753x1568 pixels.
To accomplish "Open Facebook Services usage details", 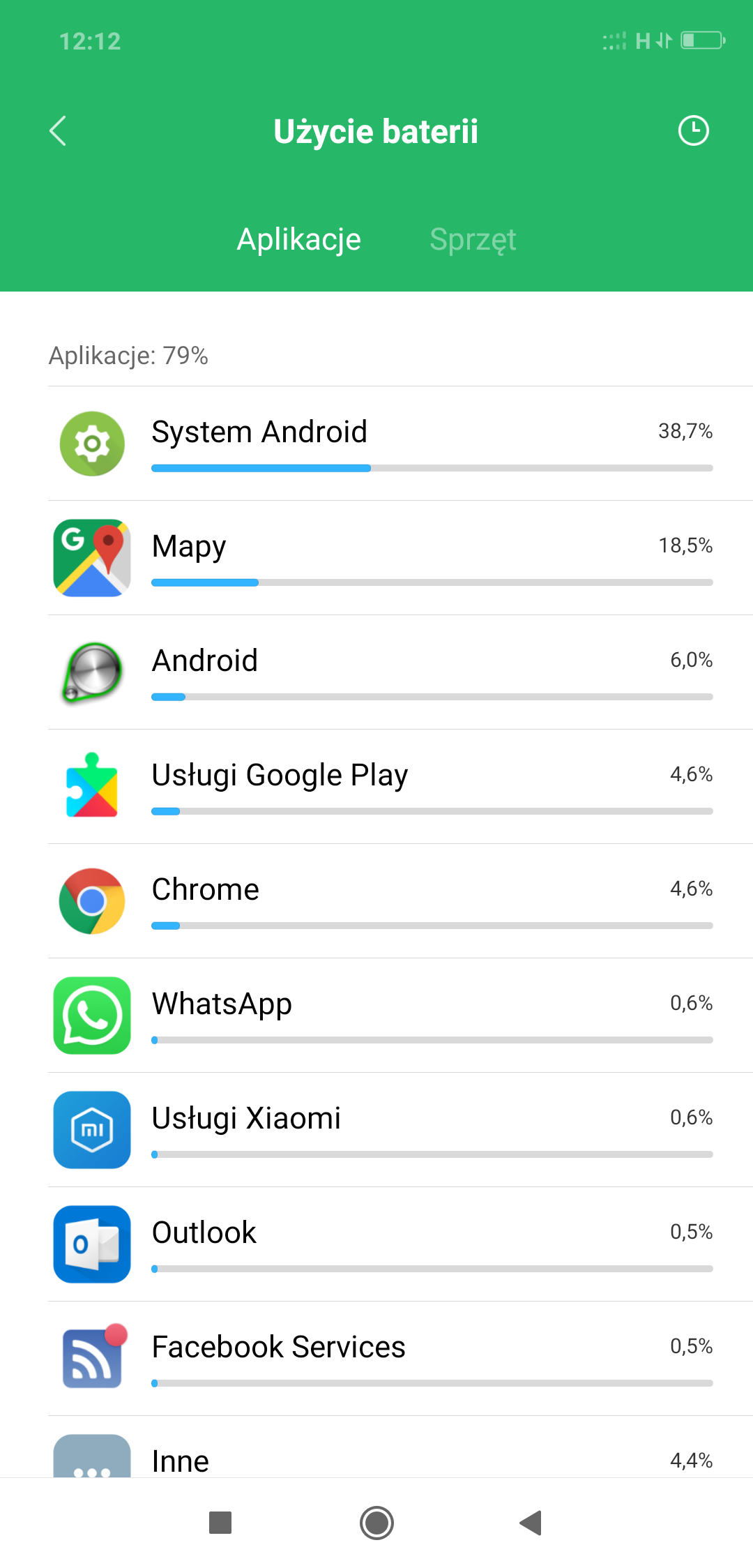I will coord(400,1359).
